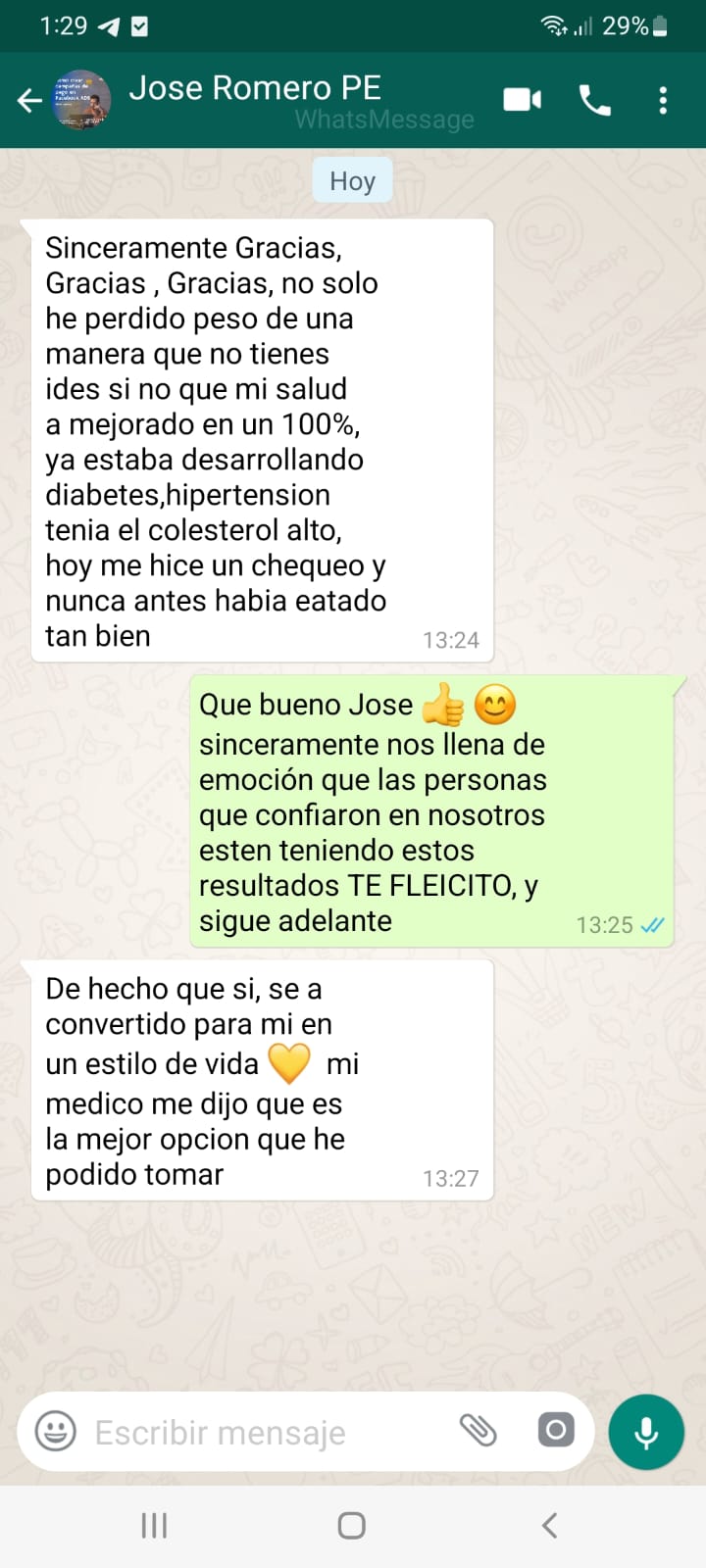Start a voice call with Jose Romero

(x=595, y=100)
